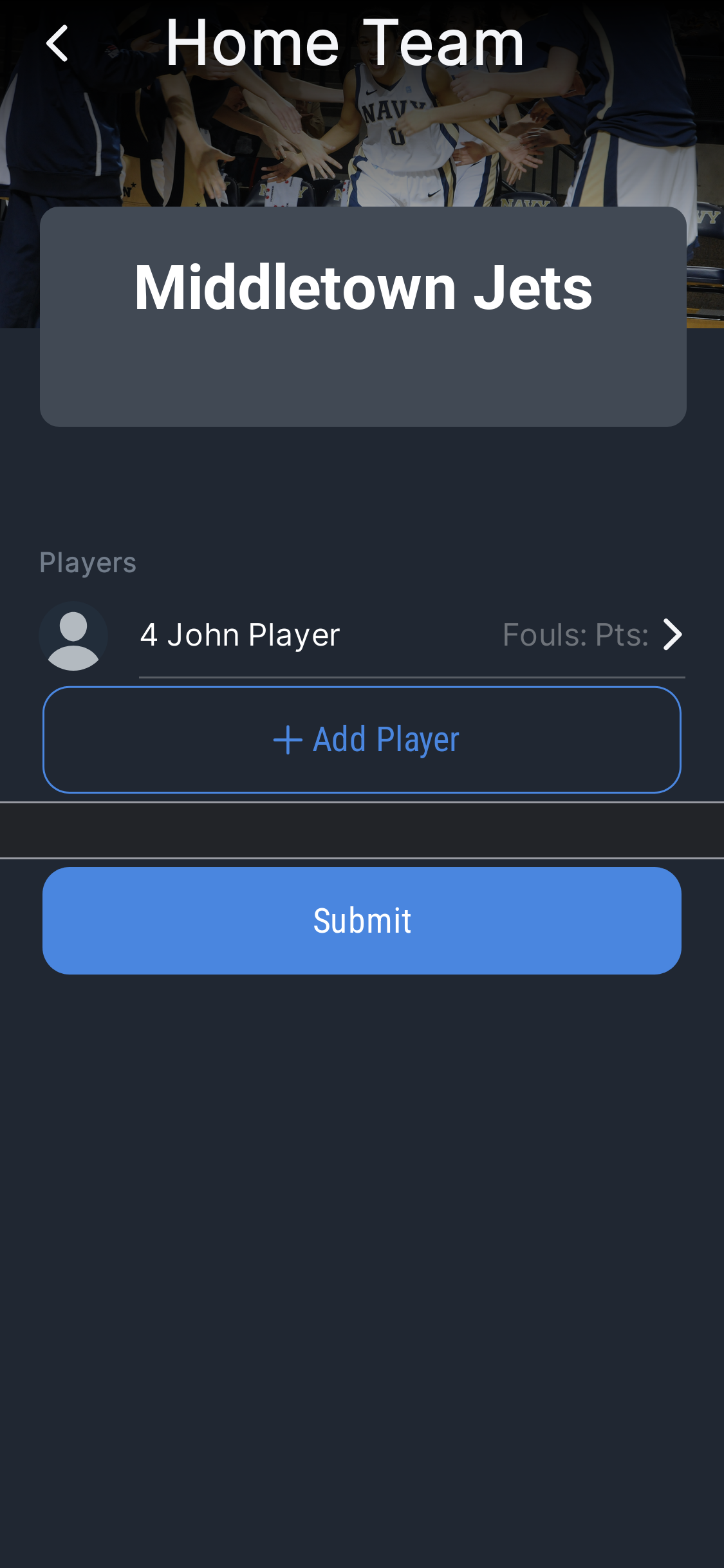Click the Add Player button
The image size is (724, 1568).
[x=362, y=740]
